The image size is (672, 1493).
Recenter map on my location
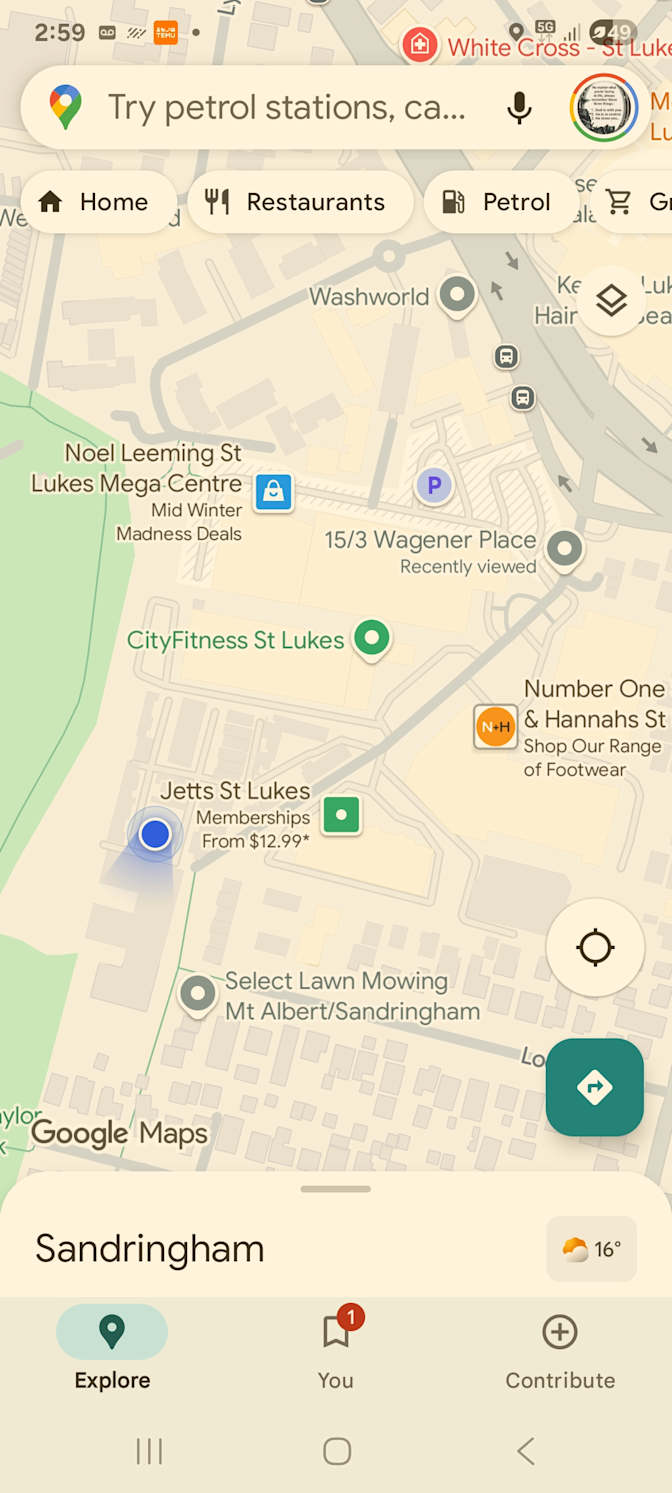(595, 947)
